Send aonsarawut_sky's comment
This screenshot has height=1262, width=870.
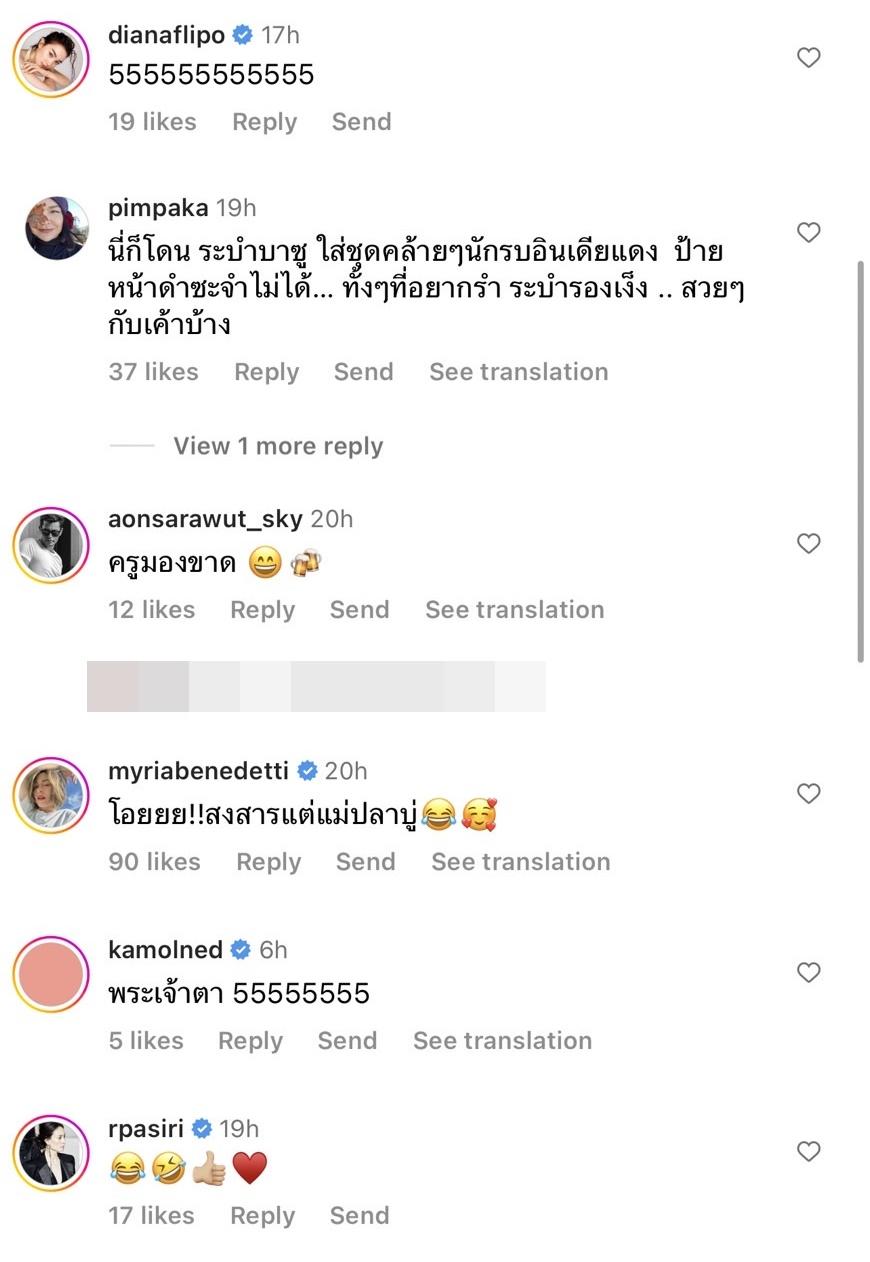pos(359,610)
